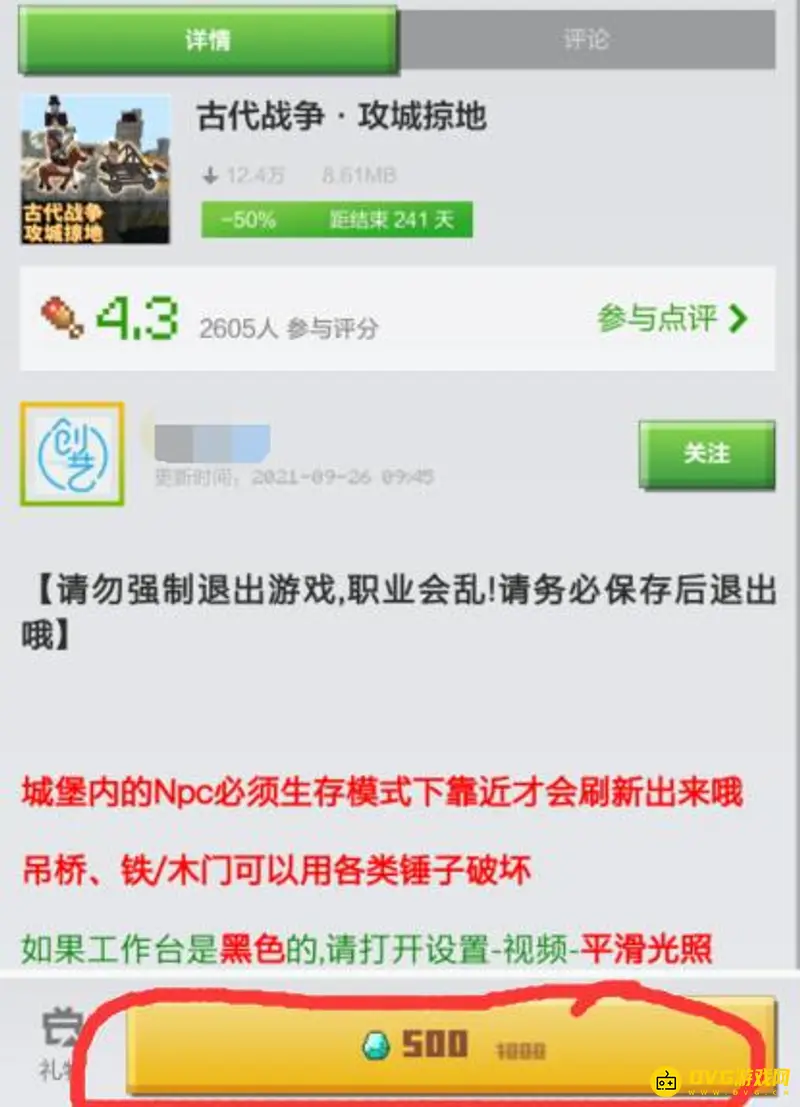
Task: Open 参与点评 to rate this map
Action: pyautogui.click(x=671, y=319)
